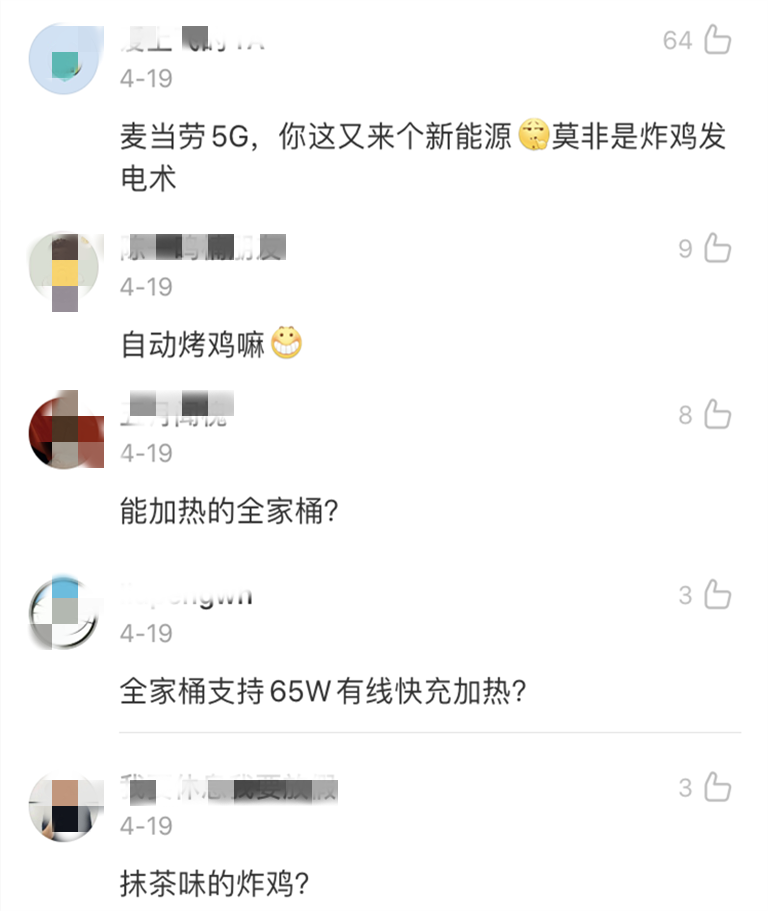Open avatar of the 抹茶味的炸鸡 commenter

pyautogui.click(x=66, y=806)
